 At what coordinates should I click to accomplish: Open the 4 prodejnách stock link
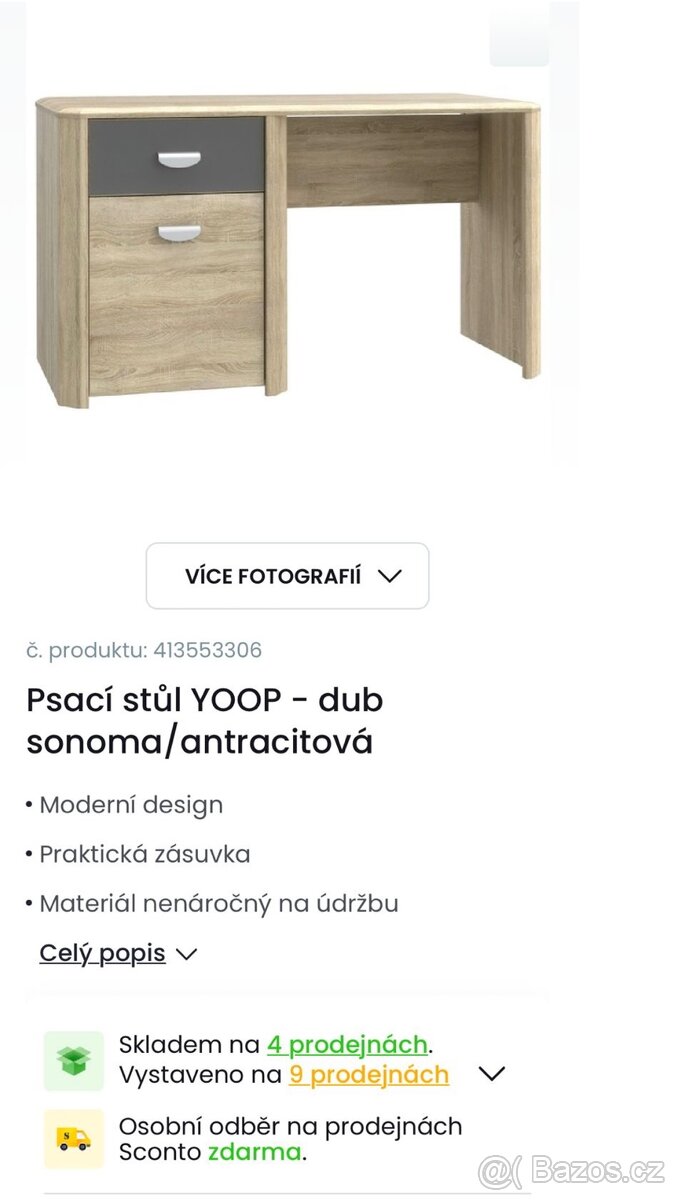pyautogui.click(x=347, y=1045)
